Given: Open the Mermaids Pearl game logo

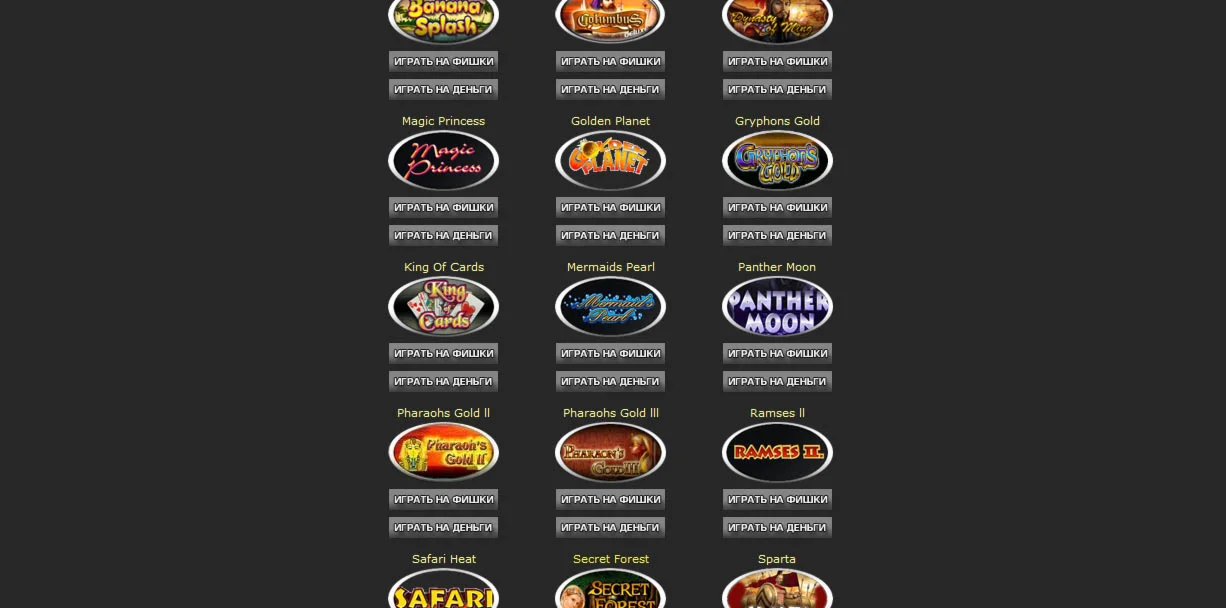Looking at the screenshot, I should pos(610,306).
